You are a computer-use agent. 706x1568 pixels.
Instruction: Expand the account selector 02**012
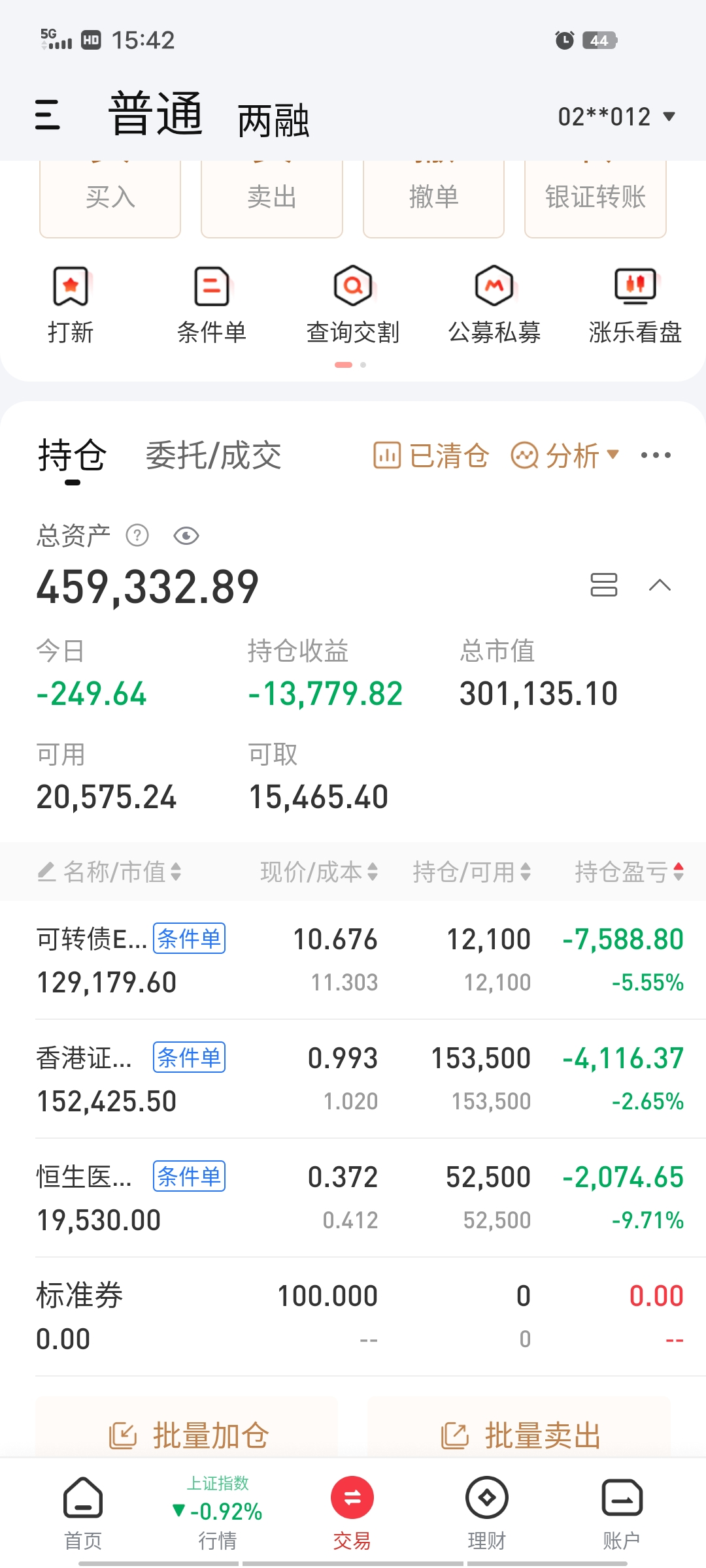616,117
